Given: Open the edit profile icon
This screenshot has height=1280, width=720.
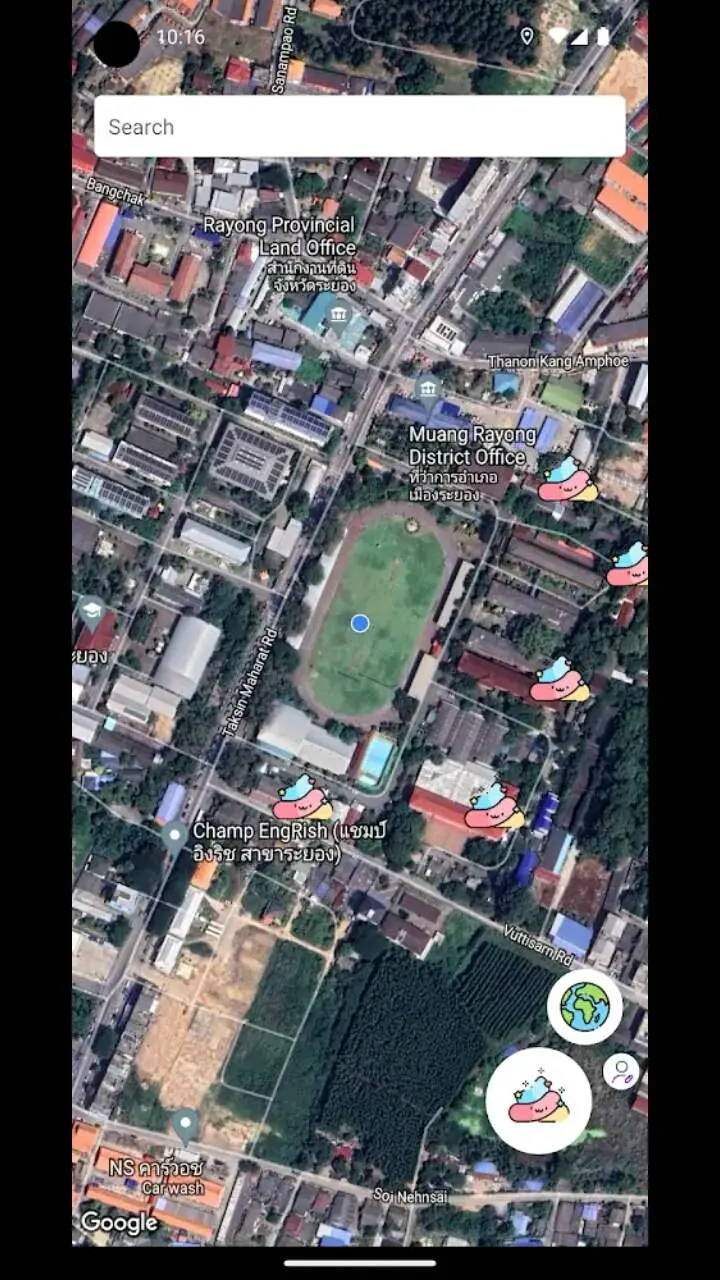Looking at the screenshot, I should pos(621,1072).
